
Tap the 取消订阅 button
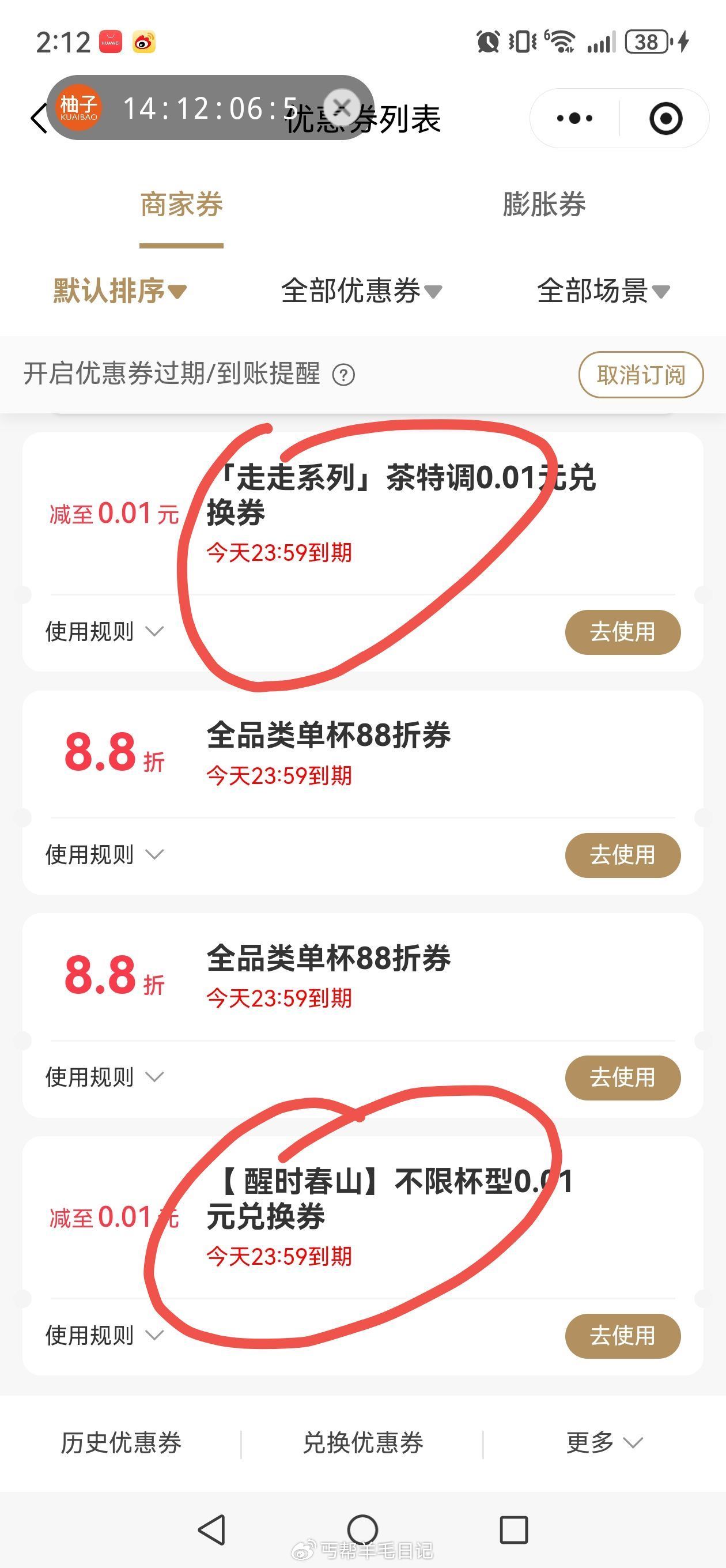pos(641,375)
